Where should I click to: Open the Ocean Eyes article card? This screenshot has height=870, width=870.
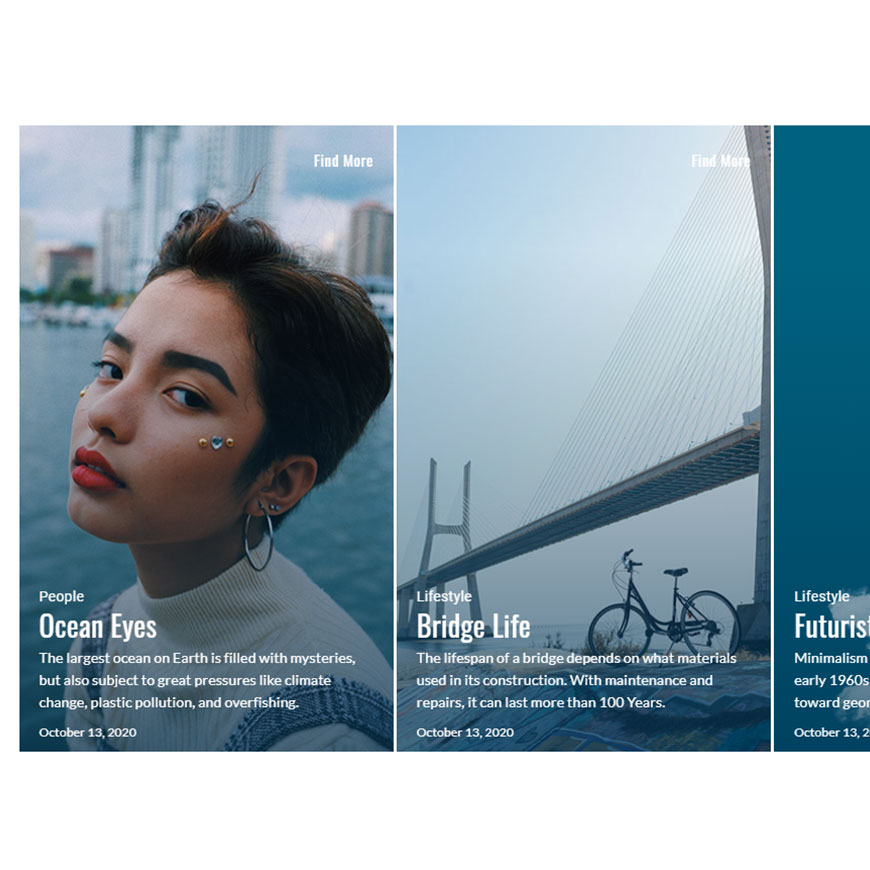pos(98,627)
